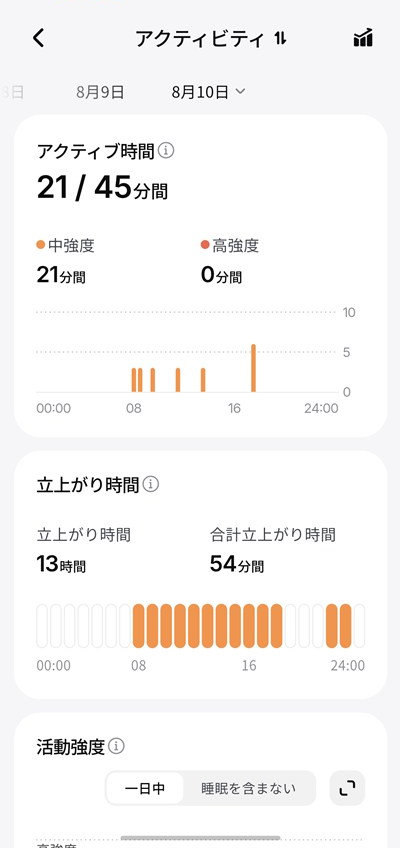This screenshot has width=400, height=848.
Task: Show info about アクティブ時間
Action: (x=166, y=150)
